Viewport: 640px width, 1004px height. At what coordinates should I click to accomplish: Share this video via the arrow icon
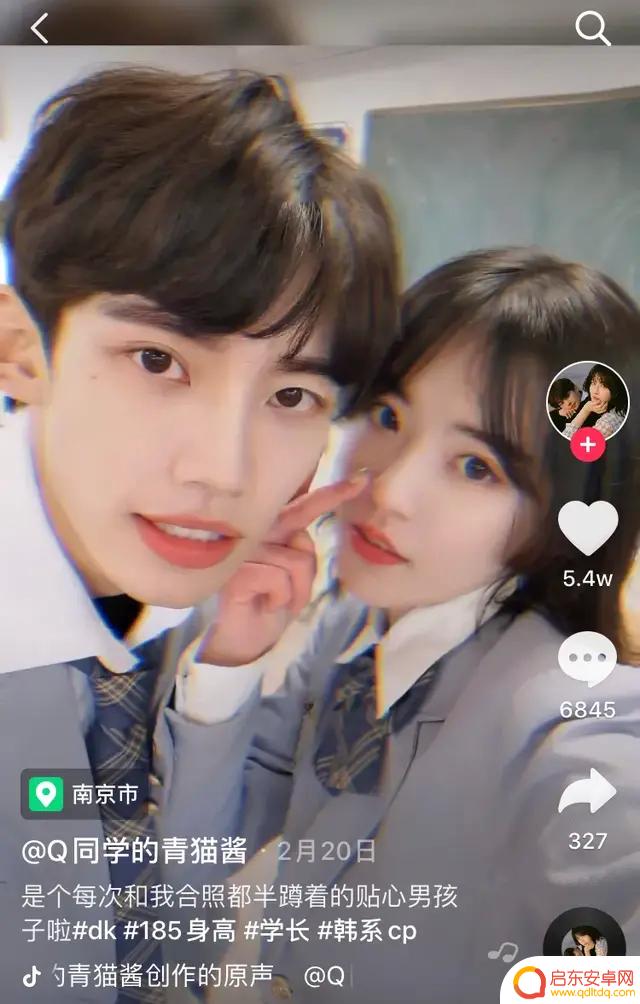pyautogui.click(x=587, y=793)
